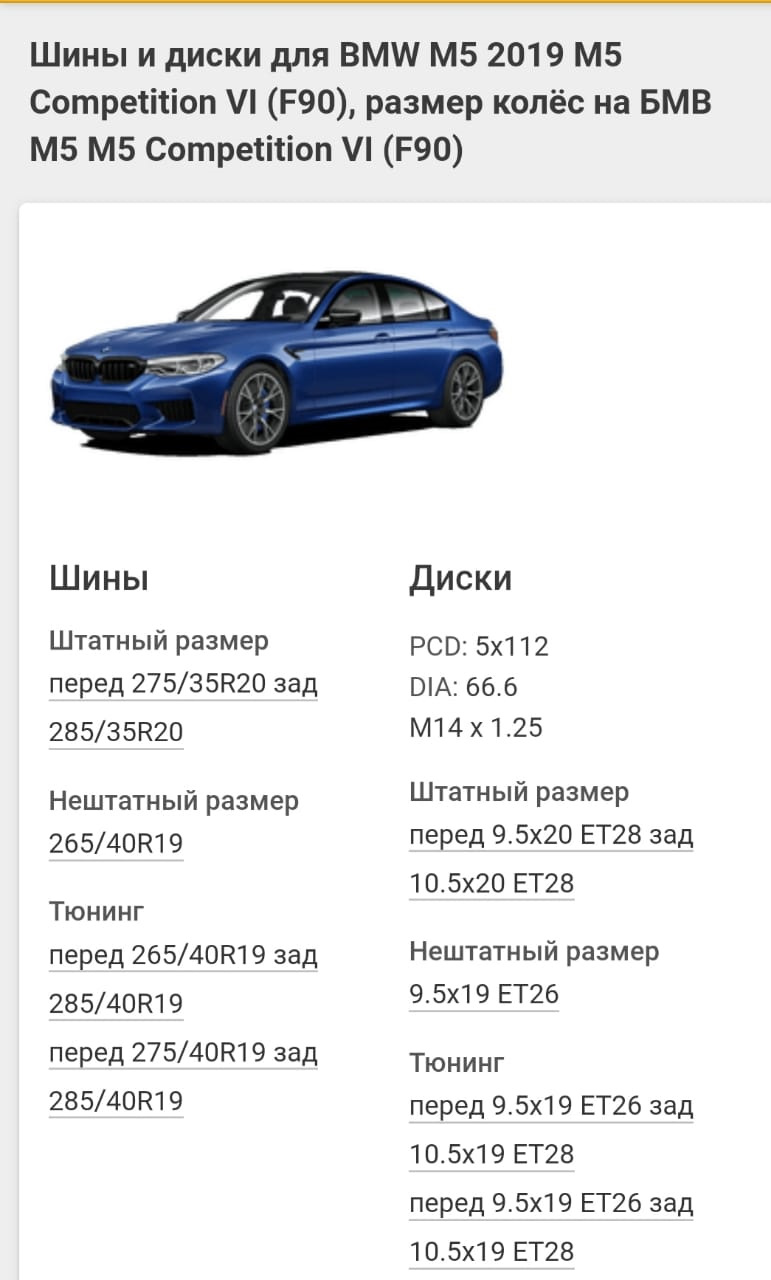The image size is (771, 1280).
Task: Open the non-stock 9.5x19 ET26 wheel link
Action: [x=483, y=994]
